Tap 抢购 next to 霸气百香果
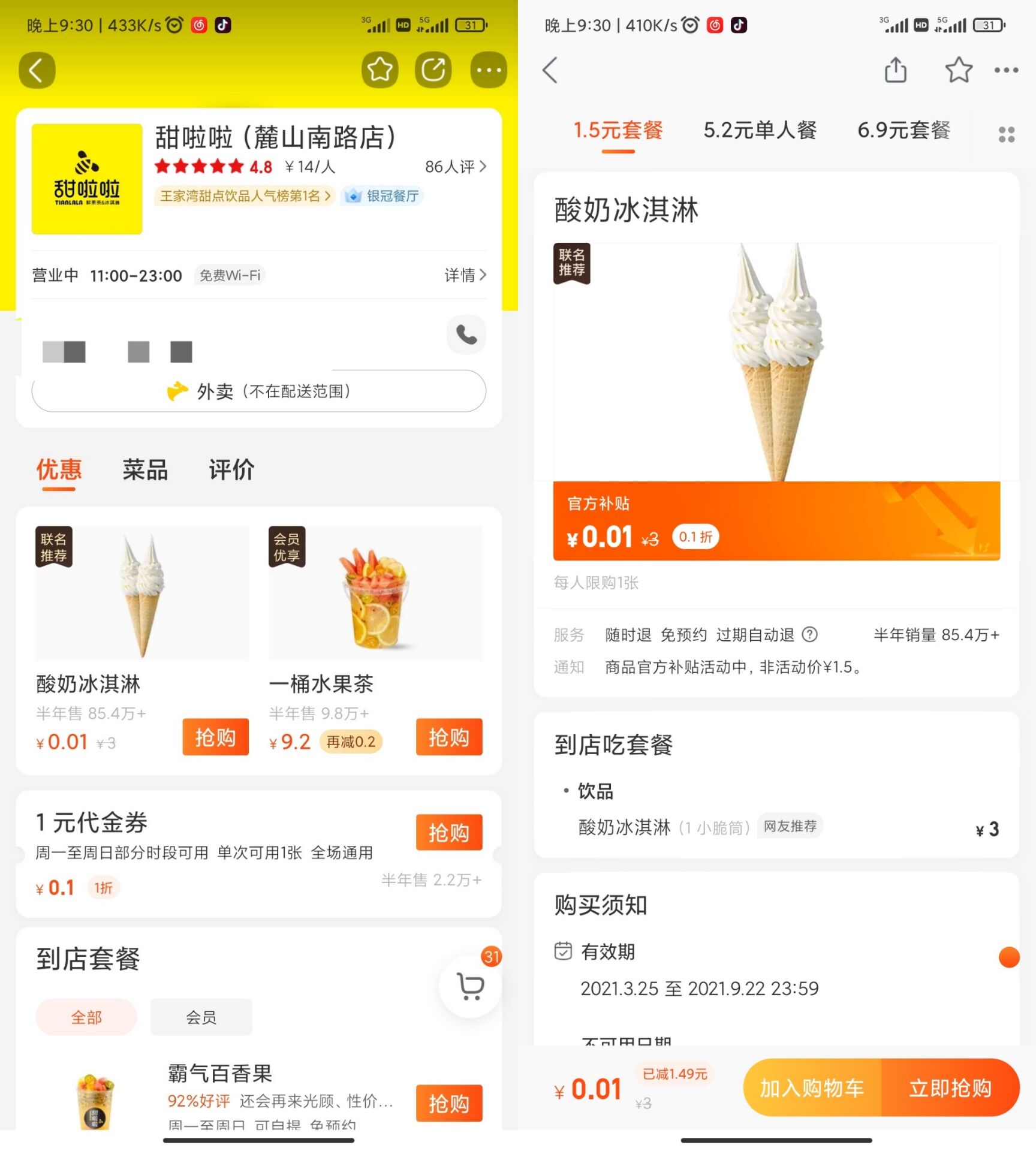1036x1151 pixels. tap(448, 1102)
